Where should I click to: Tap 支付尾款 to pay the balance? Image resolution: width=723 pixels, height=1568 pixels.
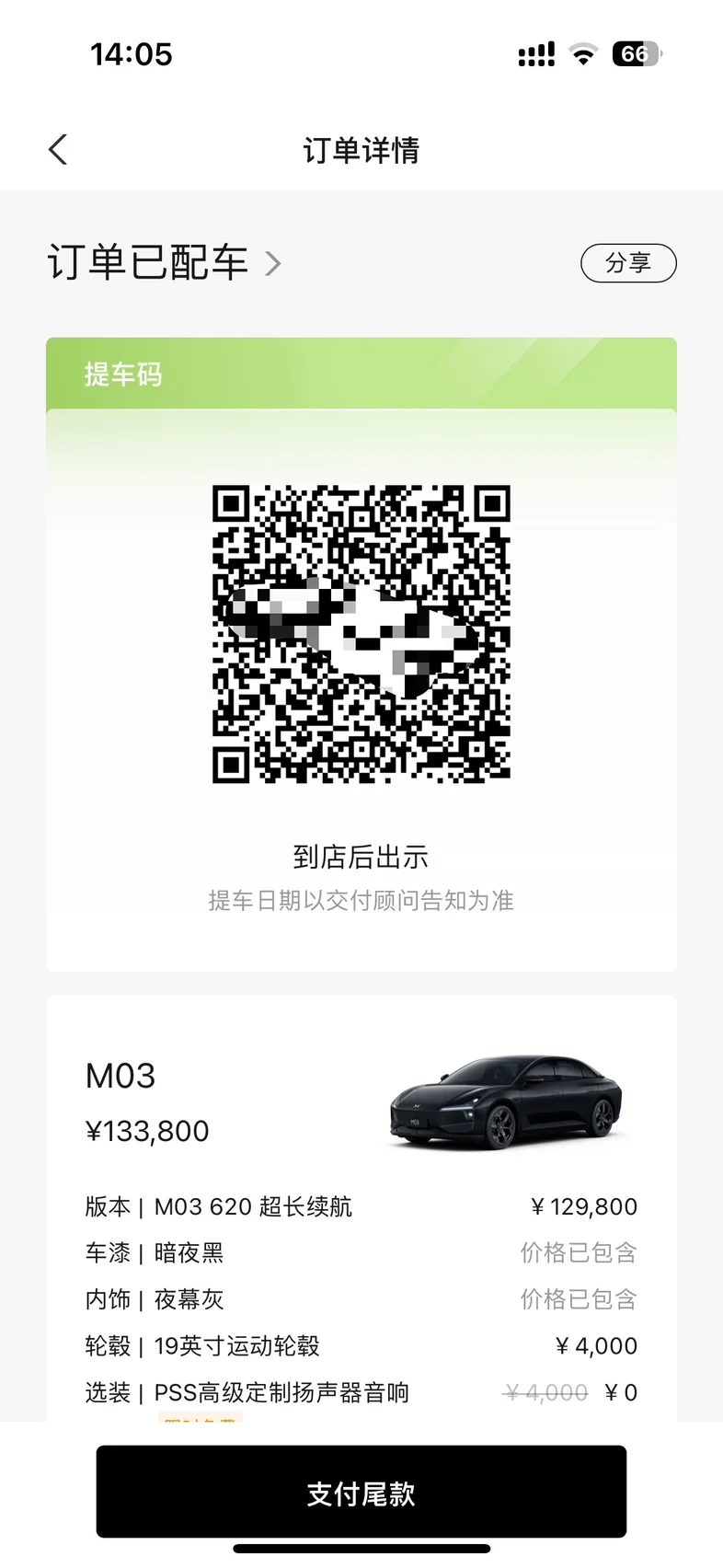[x=361, y=1493]
